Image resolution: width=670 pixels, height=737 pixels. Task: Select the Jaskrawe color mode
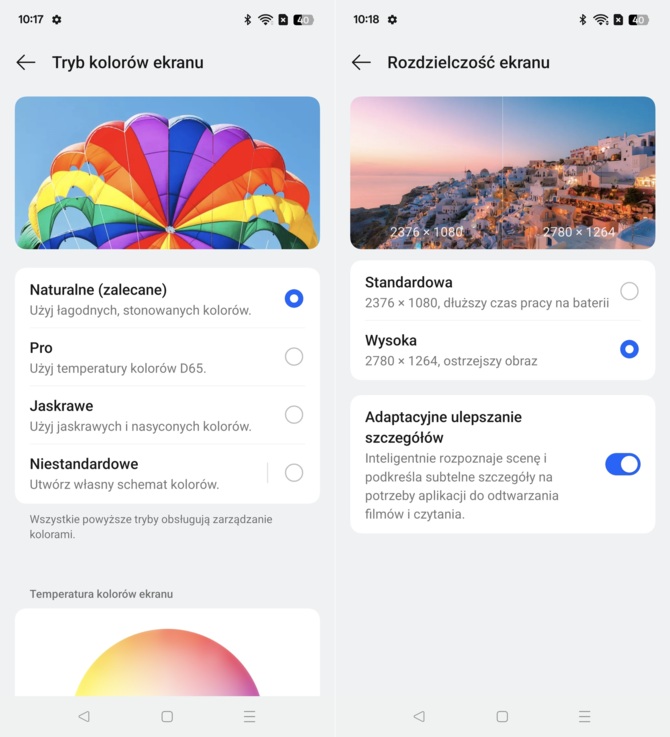(293, 414)
